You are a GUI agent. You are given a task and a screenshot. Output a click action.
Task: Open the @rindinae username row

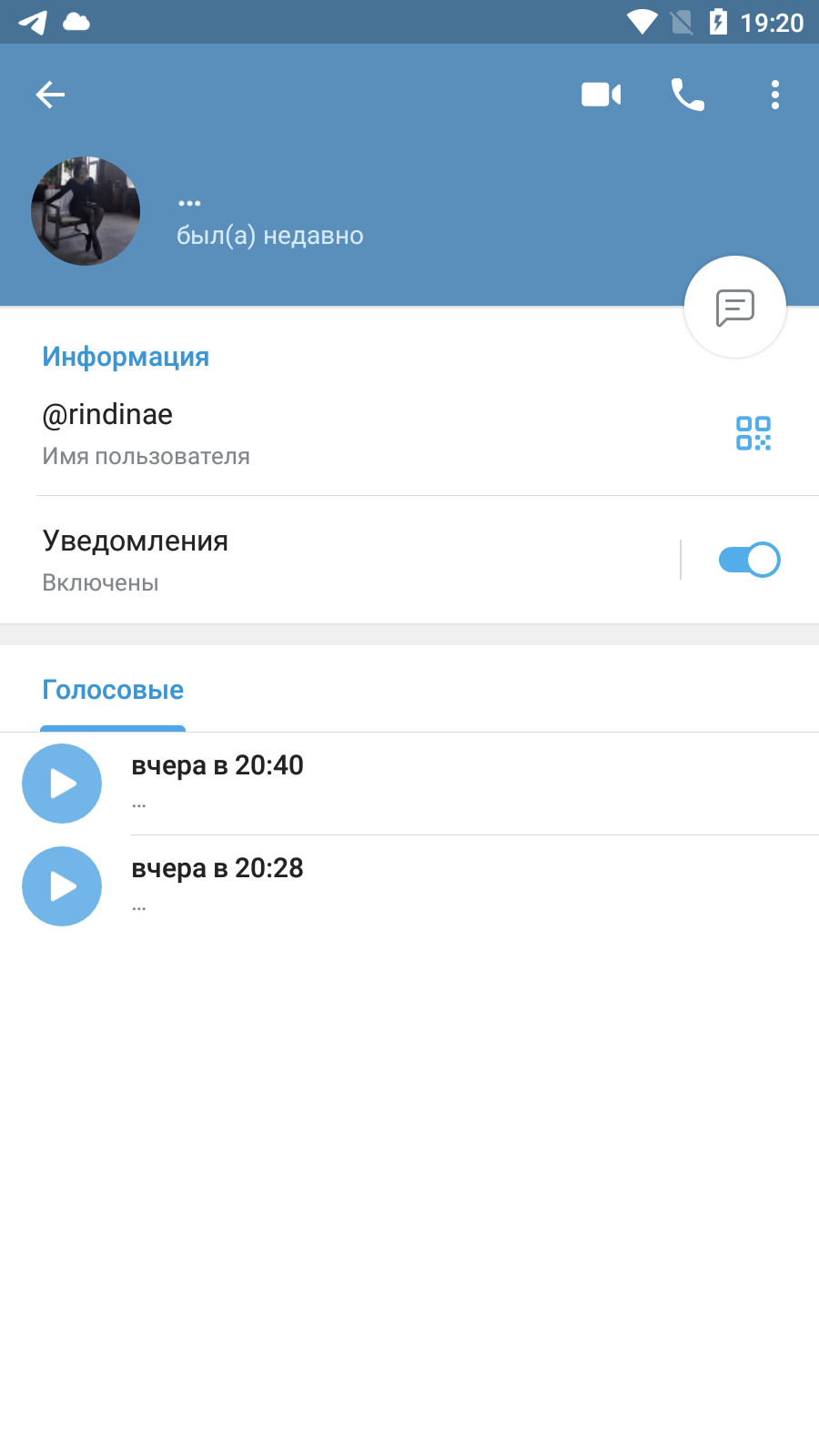pyautogui.click(x=364, y=433)
